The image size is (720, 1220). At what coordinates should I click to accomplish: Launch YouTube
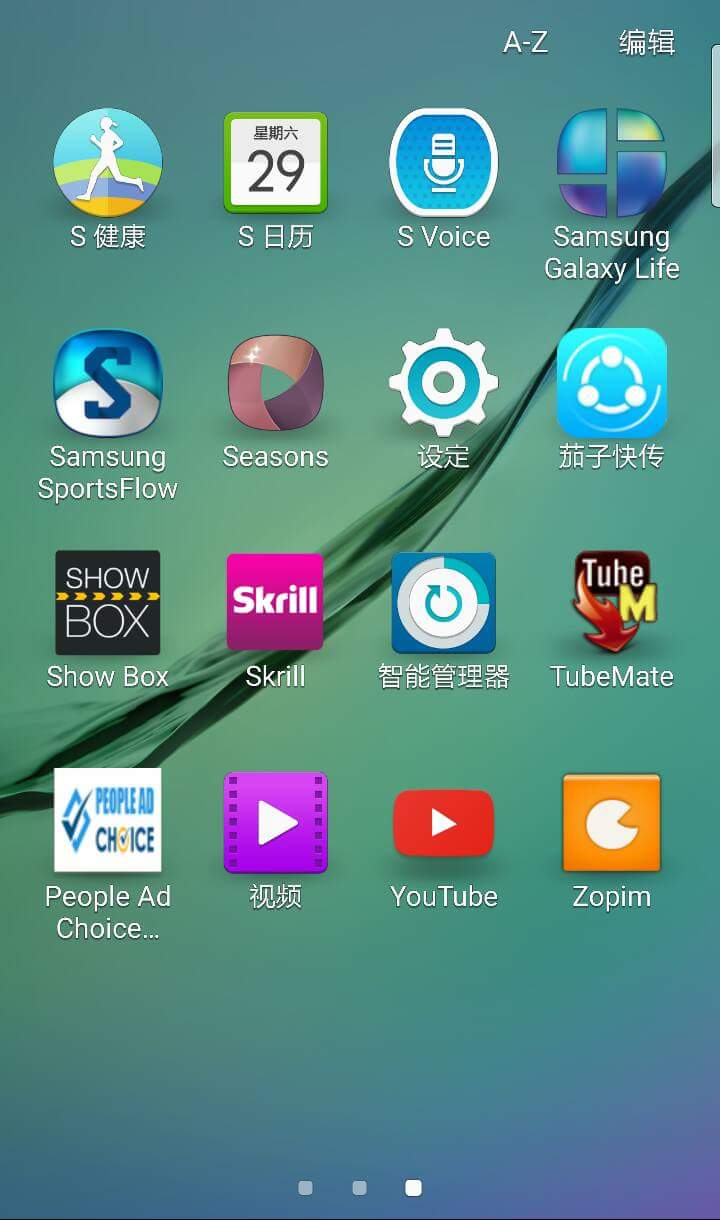click(443, 823)
